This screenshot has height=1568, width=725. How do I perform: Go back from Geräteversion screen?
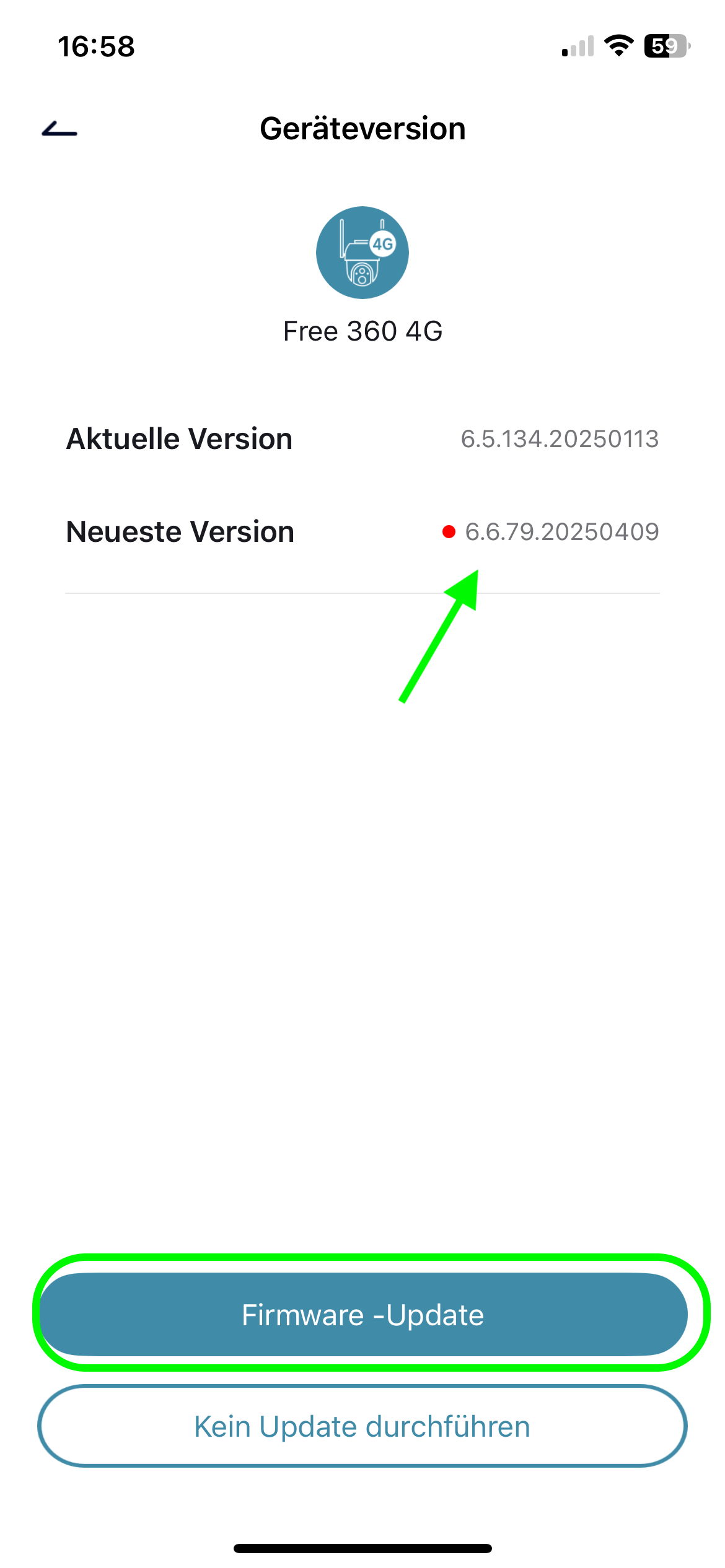click(x=59, y=129)
